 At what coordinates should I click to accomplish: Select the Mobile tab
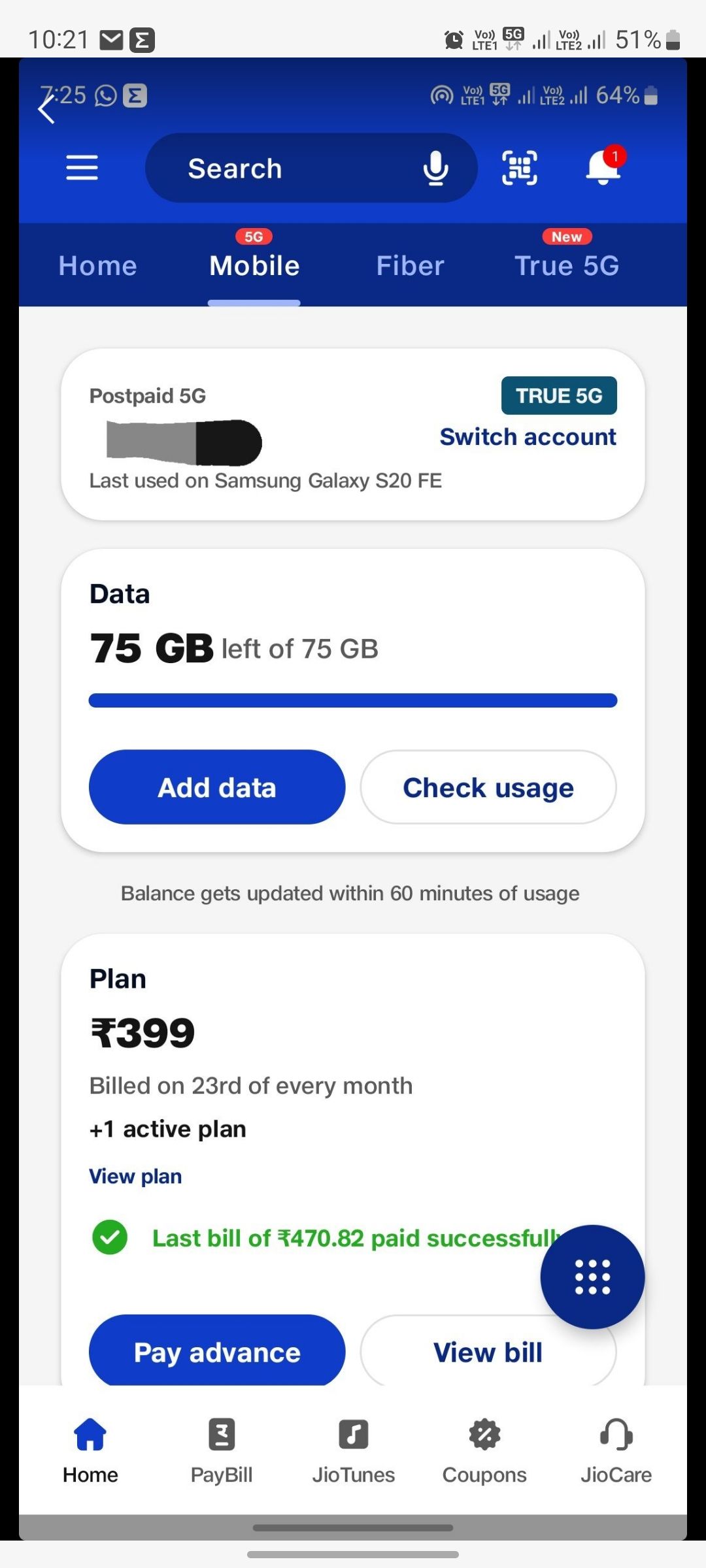point(254,265)
